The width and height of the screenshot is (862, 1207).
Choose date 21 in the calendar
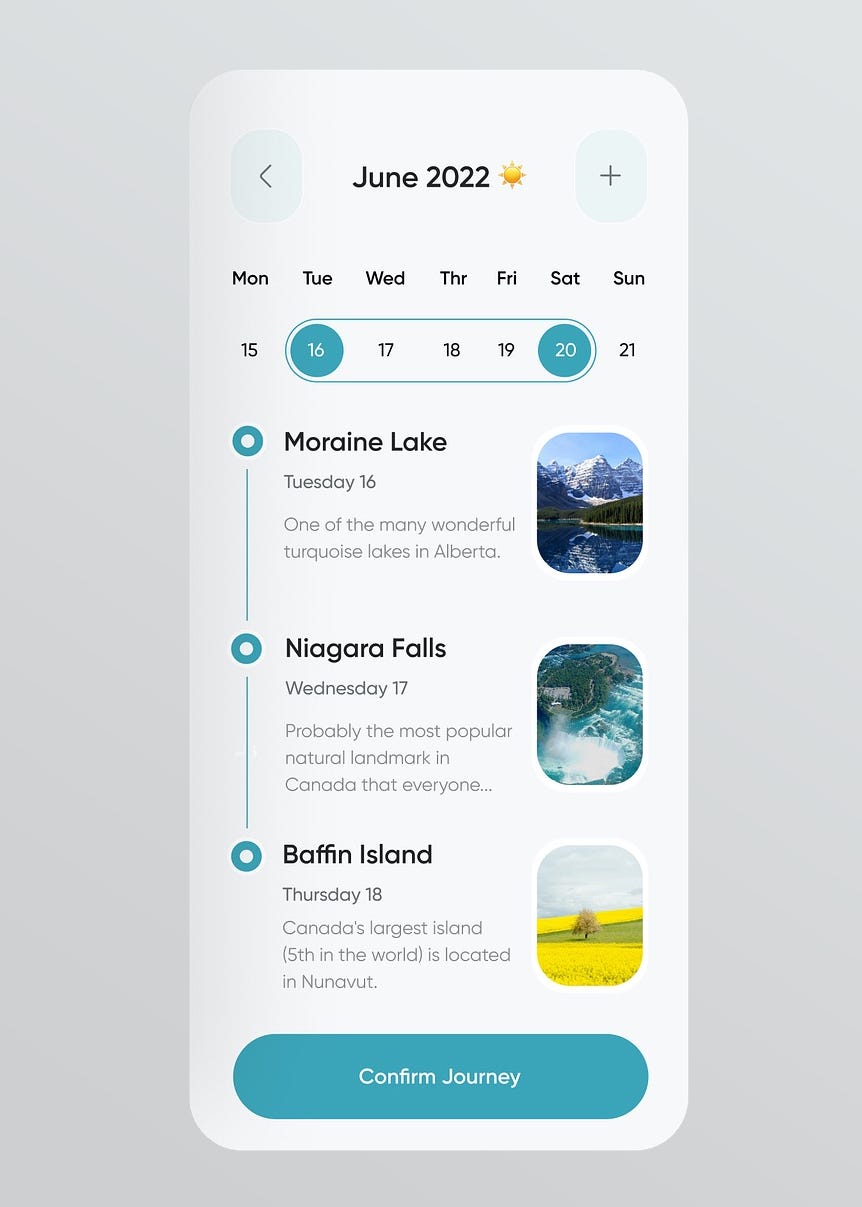[x=627, y=350]
